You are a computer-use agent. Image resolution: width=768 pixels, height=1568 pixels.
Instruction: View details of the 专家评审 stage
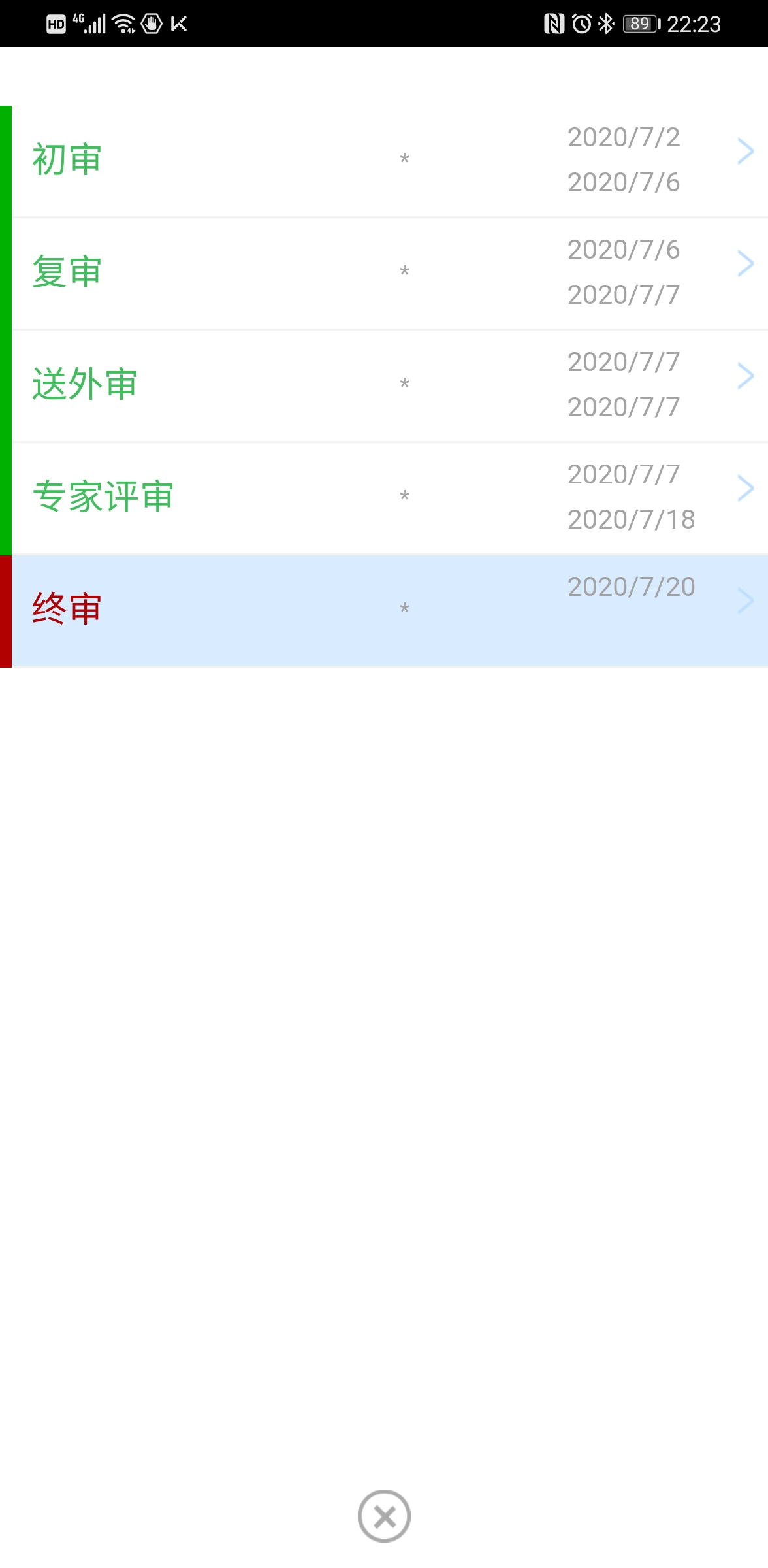[389, 498]
